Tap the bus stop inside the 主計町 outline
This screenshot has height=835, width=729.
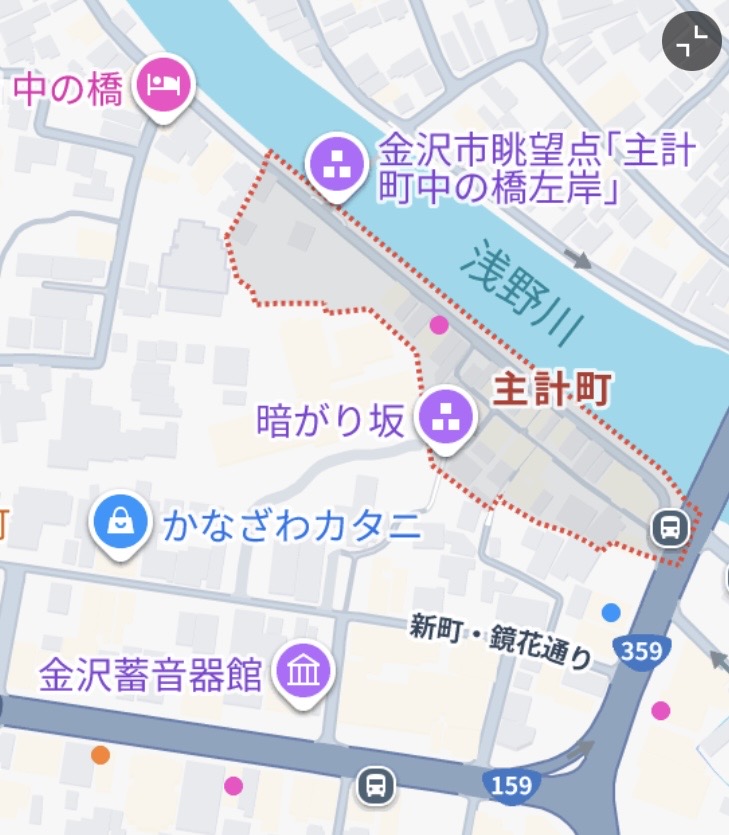668,527
